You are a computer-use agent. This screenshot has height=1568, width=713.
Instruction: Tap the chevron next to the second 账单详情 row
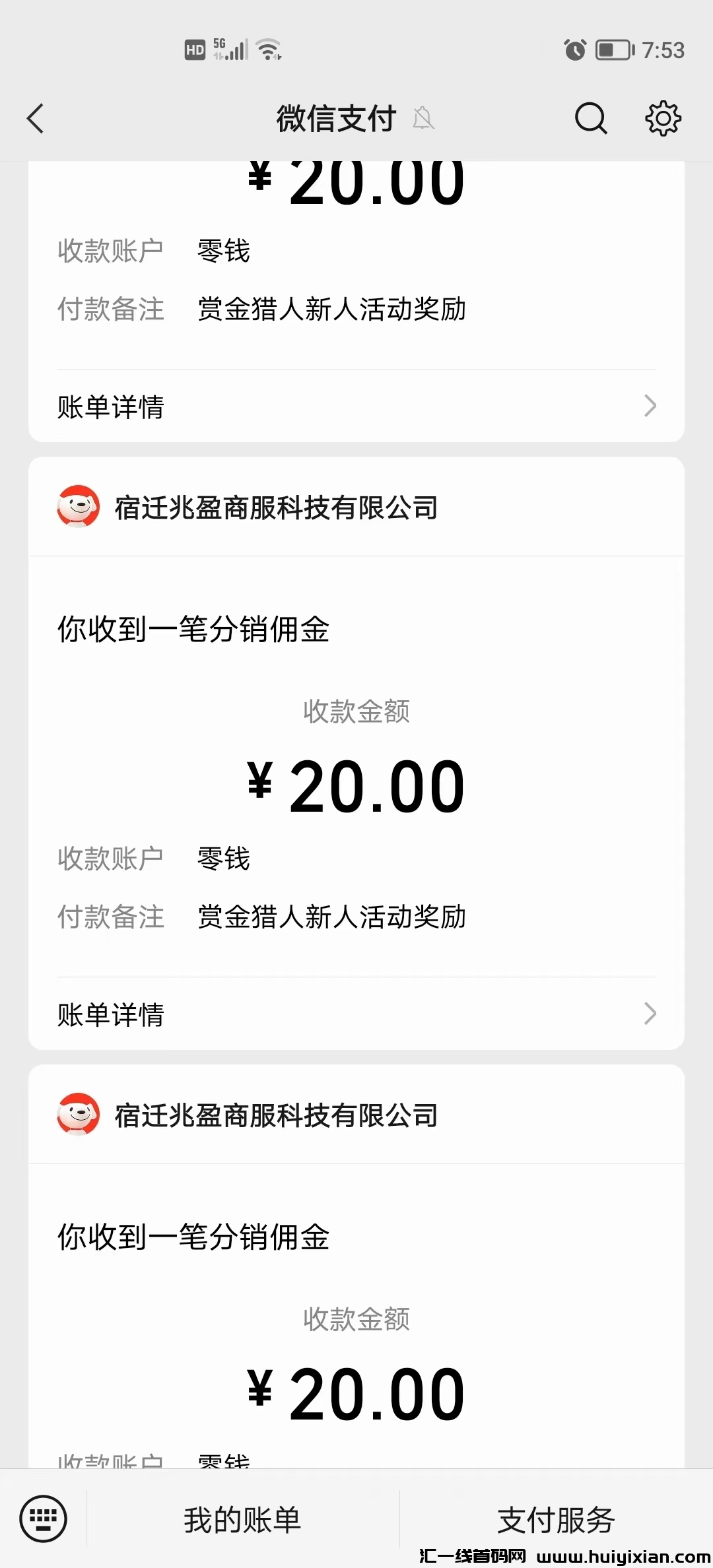[650, 1014]
